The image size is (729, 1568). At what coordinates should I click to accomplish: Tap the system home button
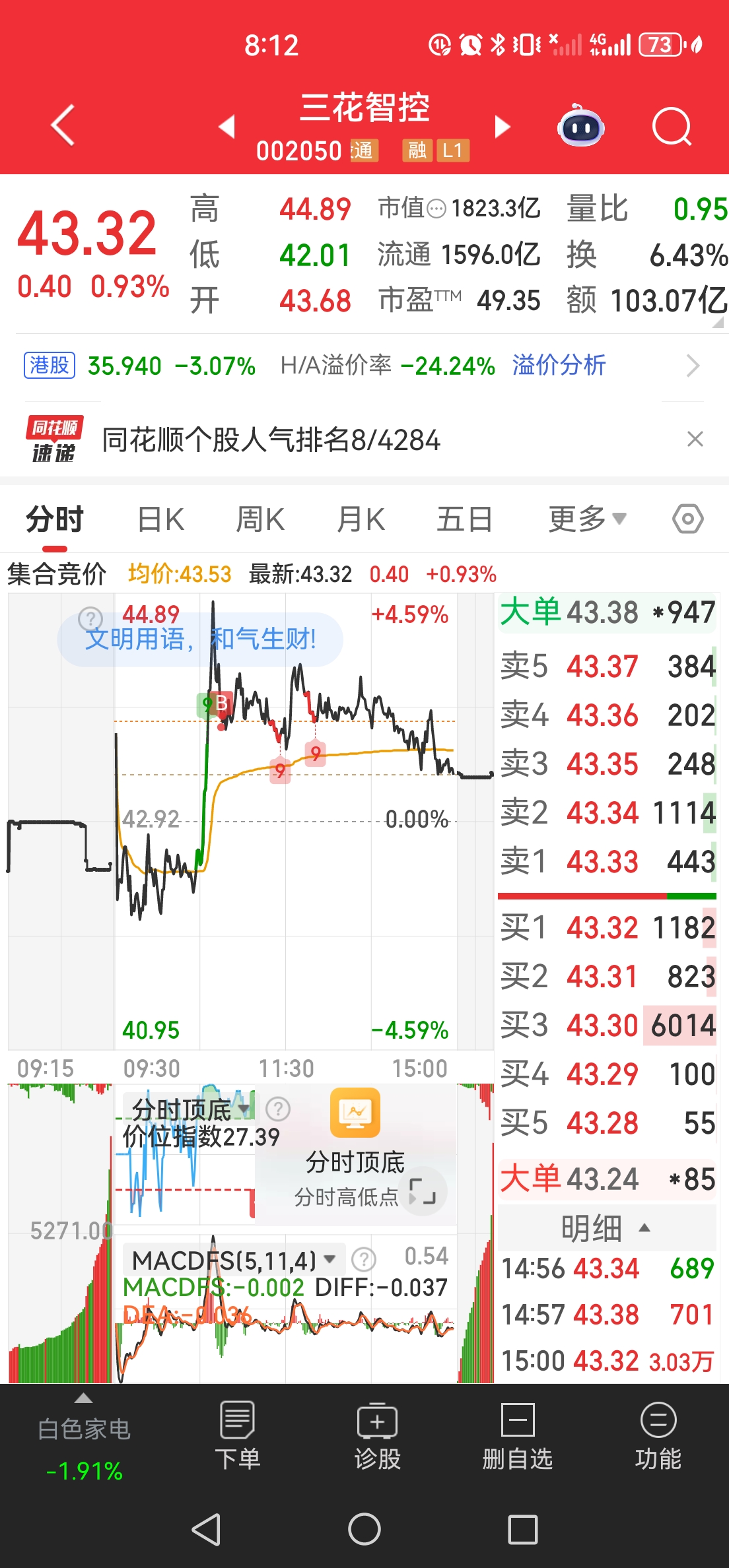click(364, 1529)
